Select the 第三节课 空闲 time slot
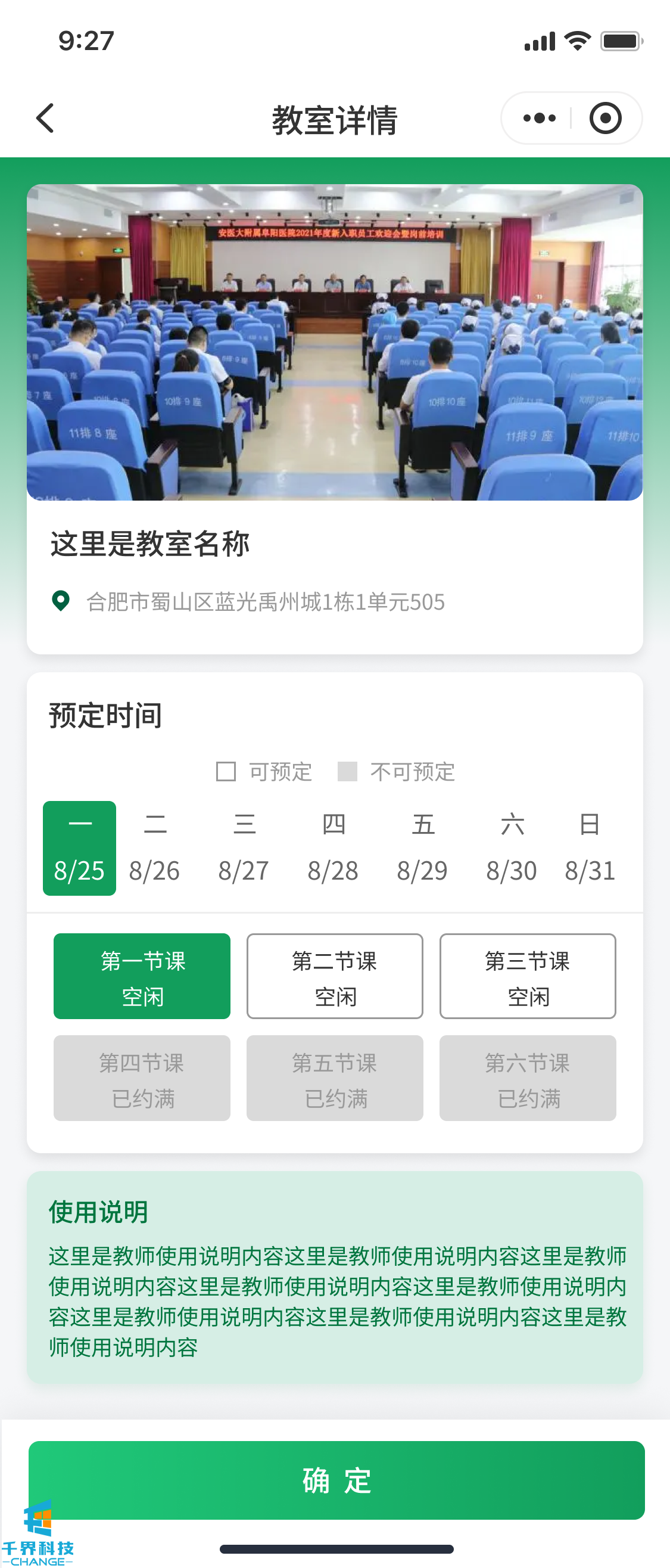Image resolution: width=670 pixels, height=1568 pixels. (528, 976)
